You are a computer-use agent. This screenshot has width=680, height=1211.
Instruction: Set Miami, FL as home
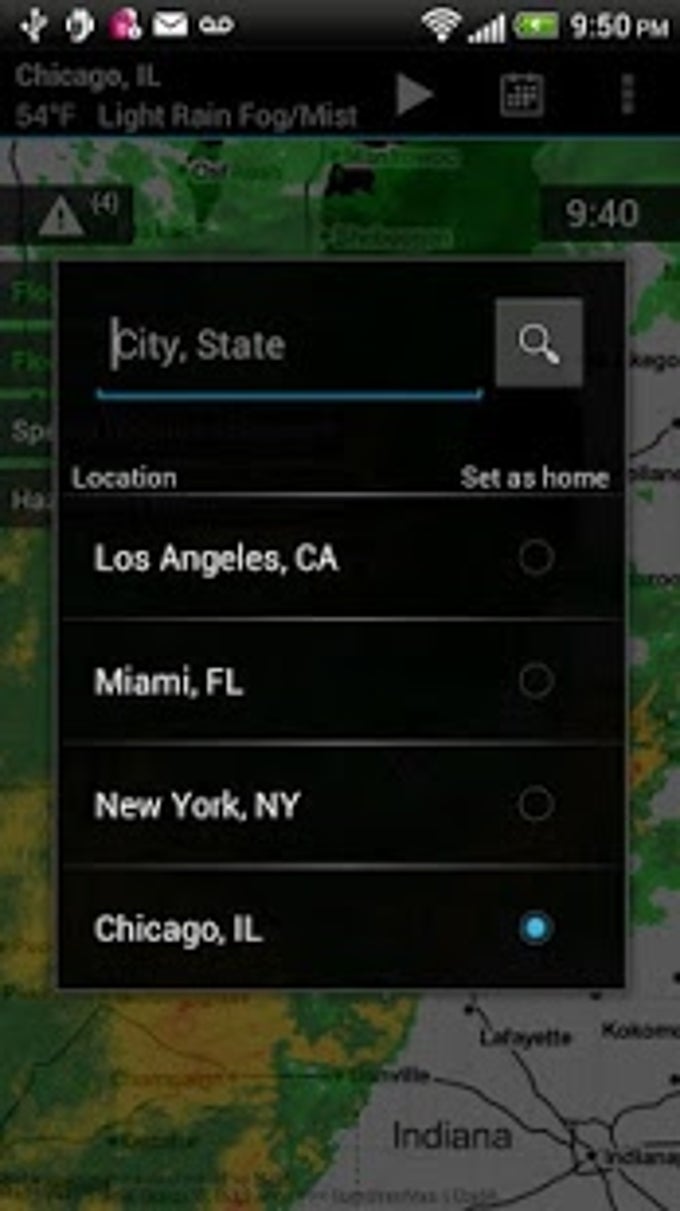[536, 681]
